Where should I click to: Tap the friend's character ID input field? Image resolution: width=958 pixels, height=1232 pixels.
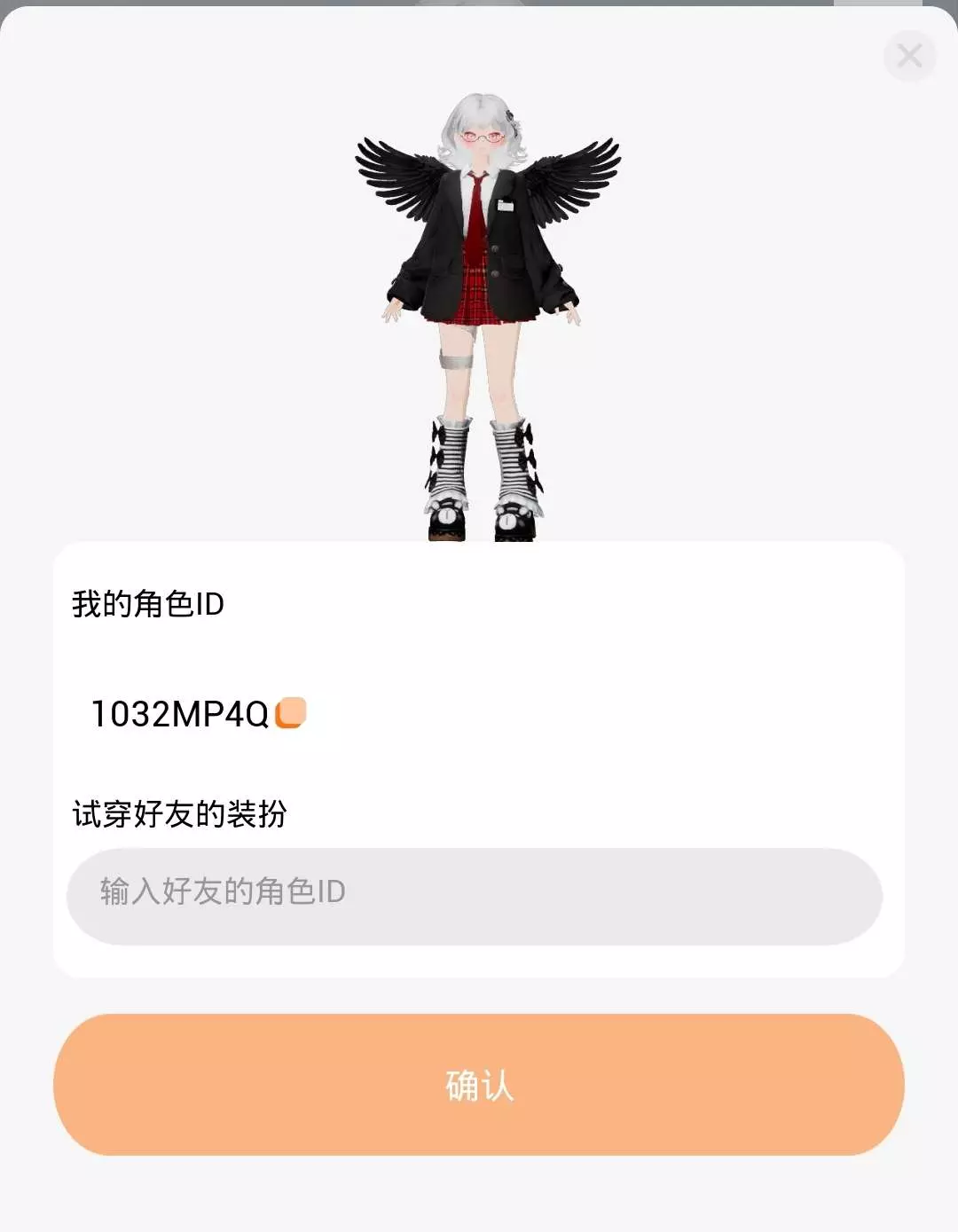475,896
